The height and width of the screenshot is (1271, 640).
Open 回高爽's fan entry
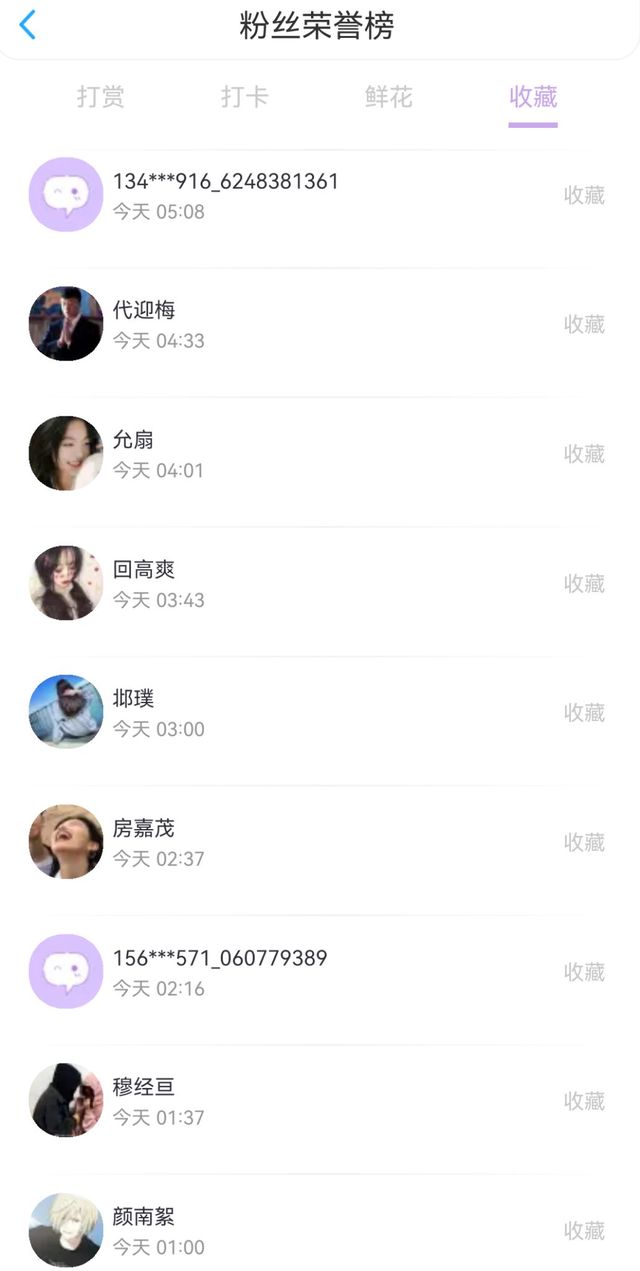(320, 583)
